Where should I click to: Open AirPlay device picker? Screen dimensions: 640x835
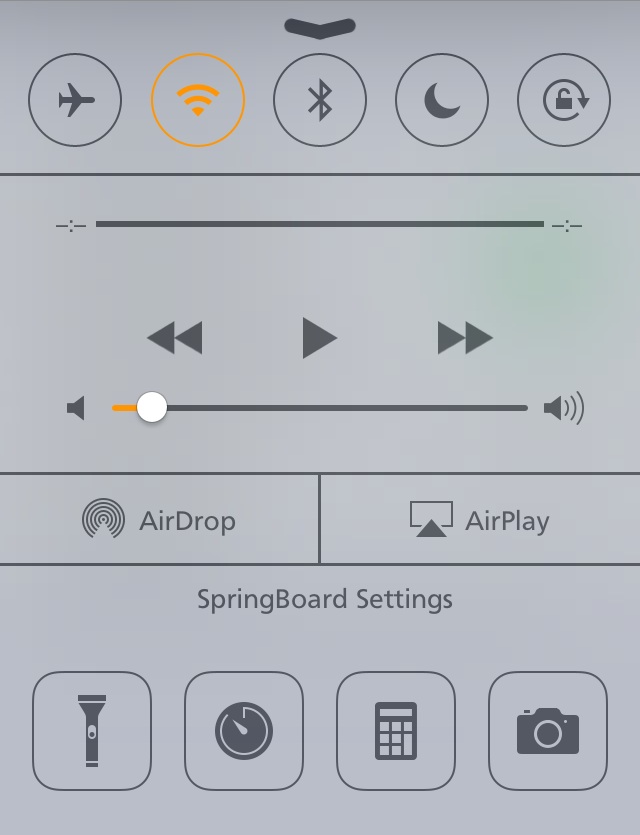pyautogui.click(x=480, y=520)
